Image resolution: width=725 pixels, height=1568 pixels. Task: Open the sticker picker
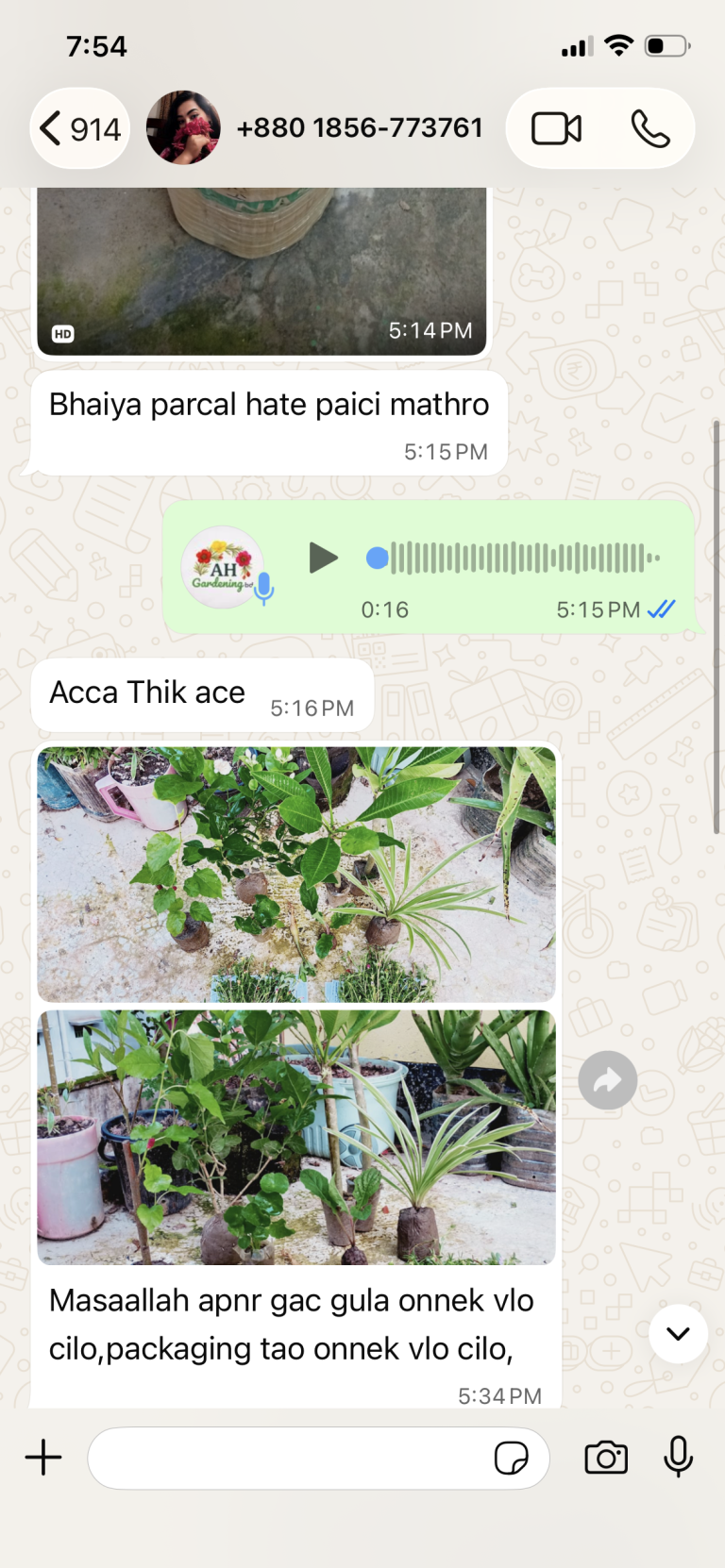tap(512, 1458)
